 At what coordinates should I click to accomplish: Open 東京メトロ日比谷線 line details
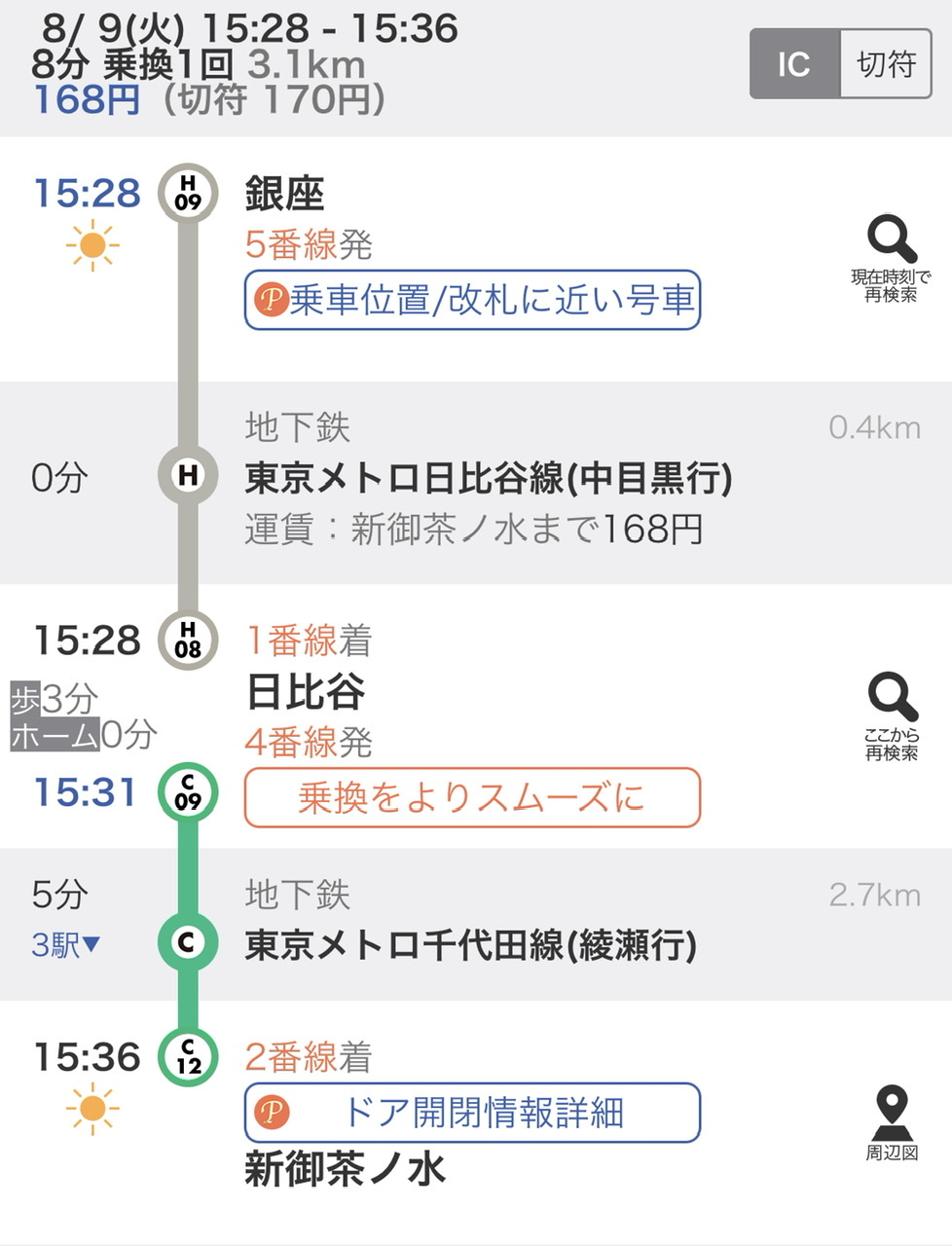click(x=487, y=479)
